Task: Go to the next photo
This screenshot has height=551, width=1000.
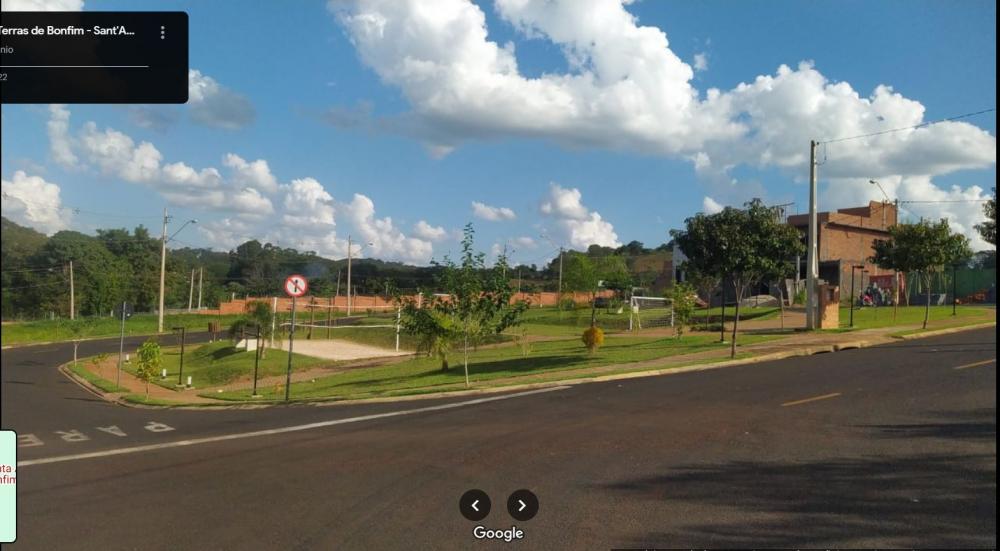Action: pos(522,505)
